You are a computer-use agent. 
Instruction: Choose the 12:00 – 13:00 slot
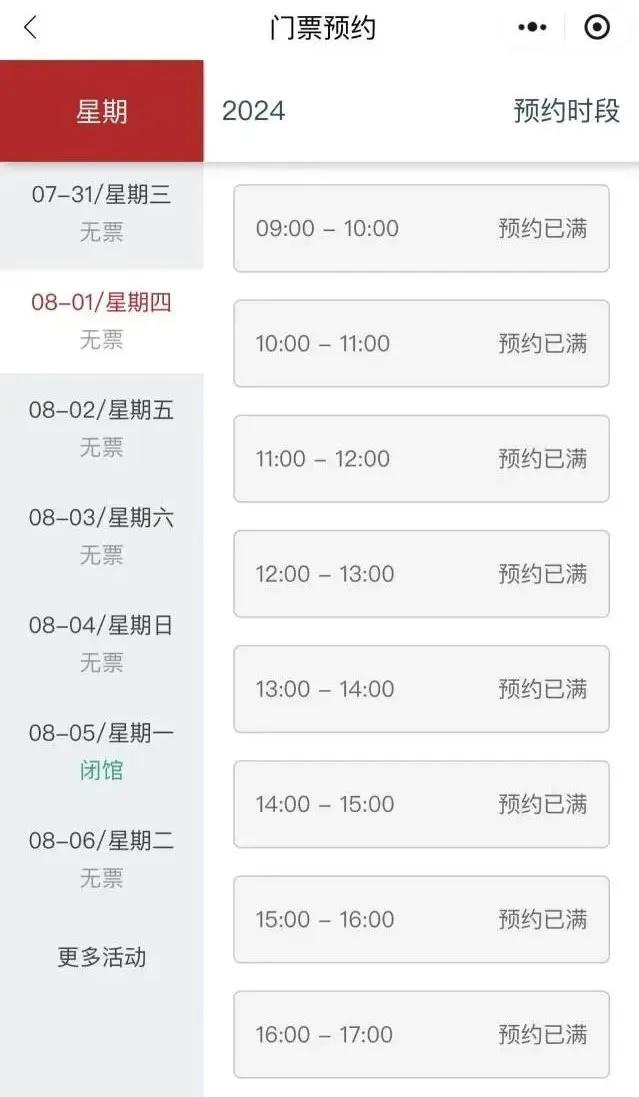(x=421, y=574)
